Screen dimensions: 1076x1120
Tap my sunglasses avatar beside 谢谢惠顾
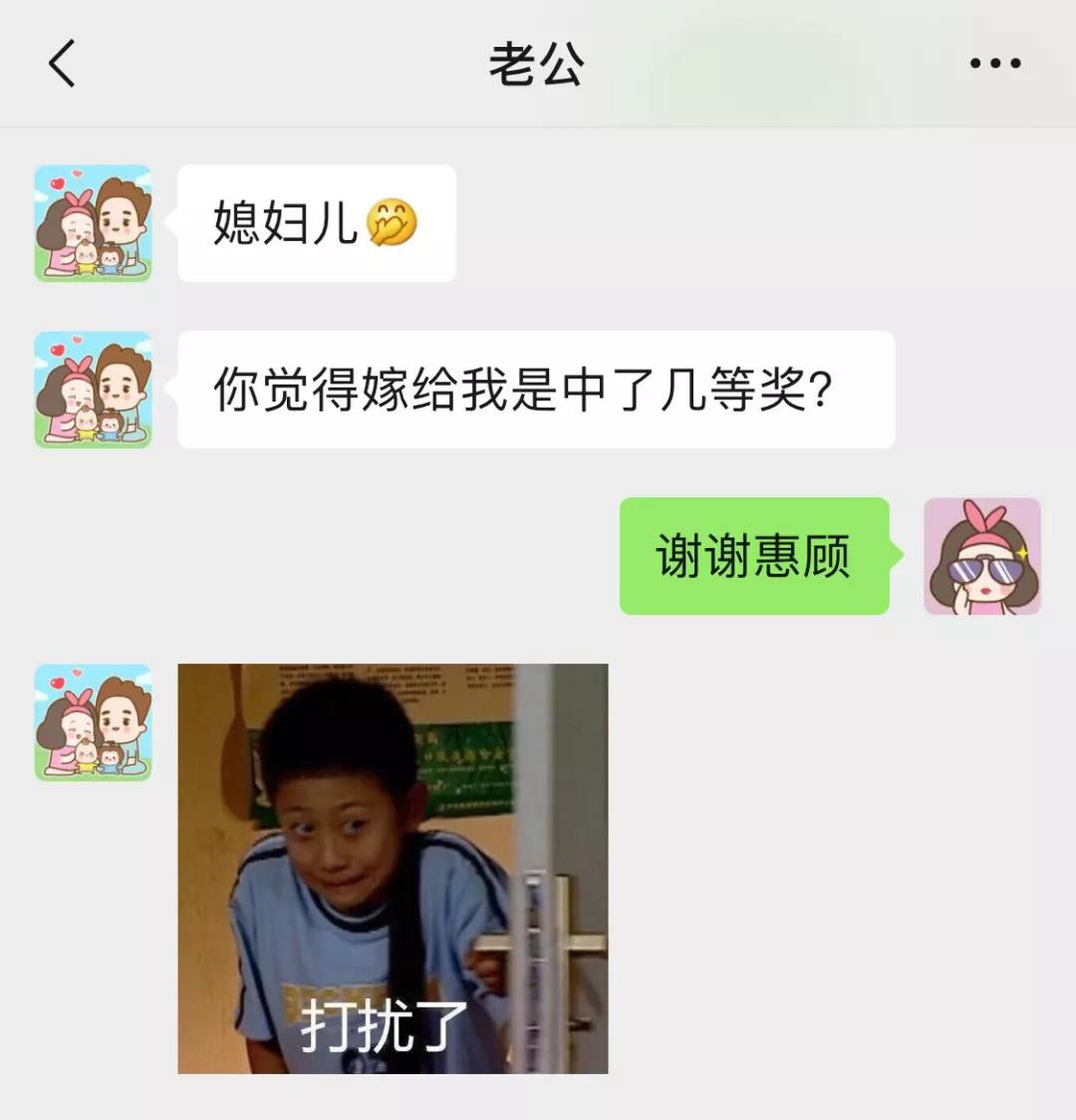tap(981, 556)
